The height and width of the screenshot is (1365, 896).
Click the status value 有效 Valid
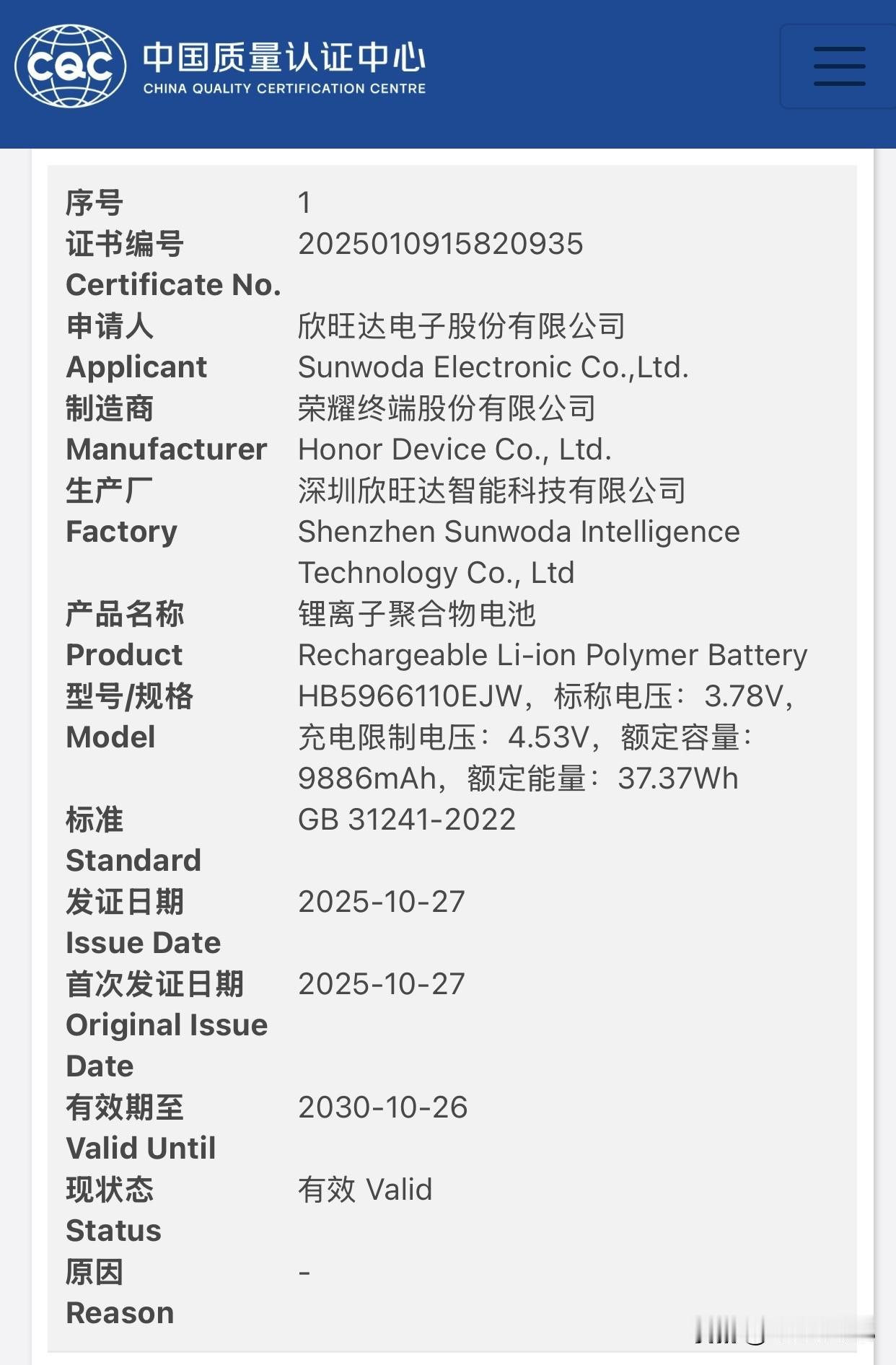point(364,1189)
